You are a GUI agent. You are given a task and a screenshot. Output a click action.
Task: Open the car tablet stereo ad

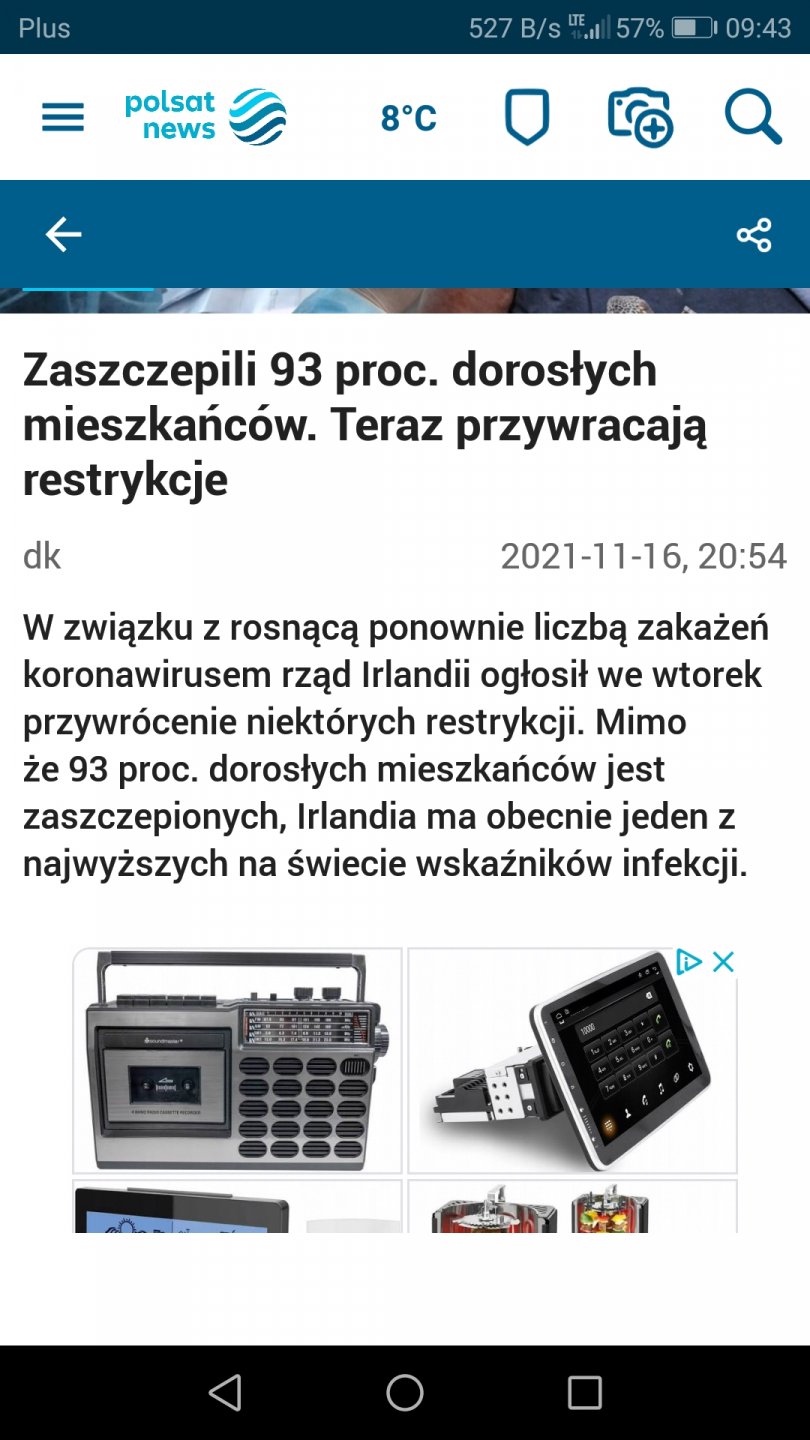tap(572, 1060)
